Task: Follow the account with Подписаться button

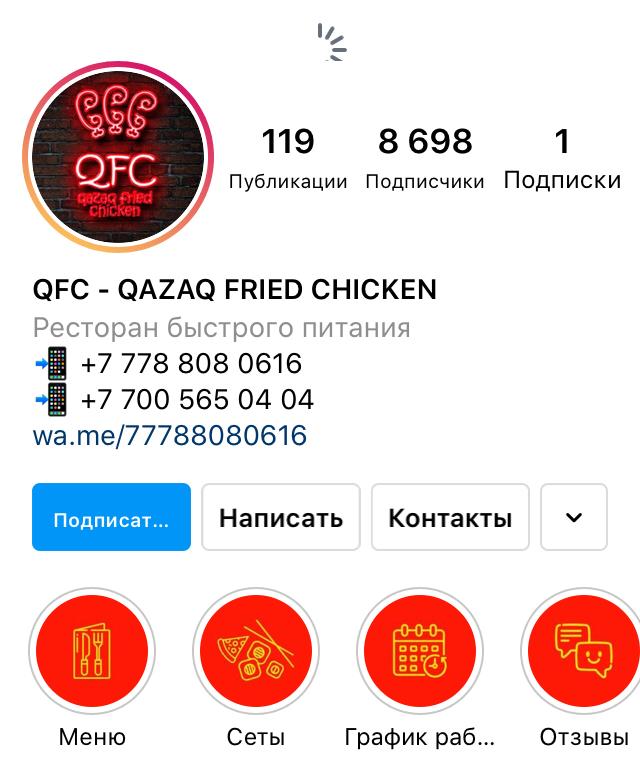Action: tap(111, 517)
